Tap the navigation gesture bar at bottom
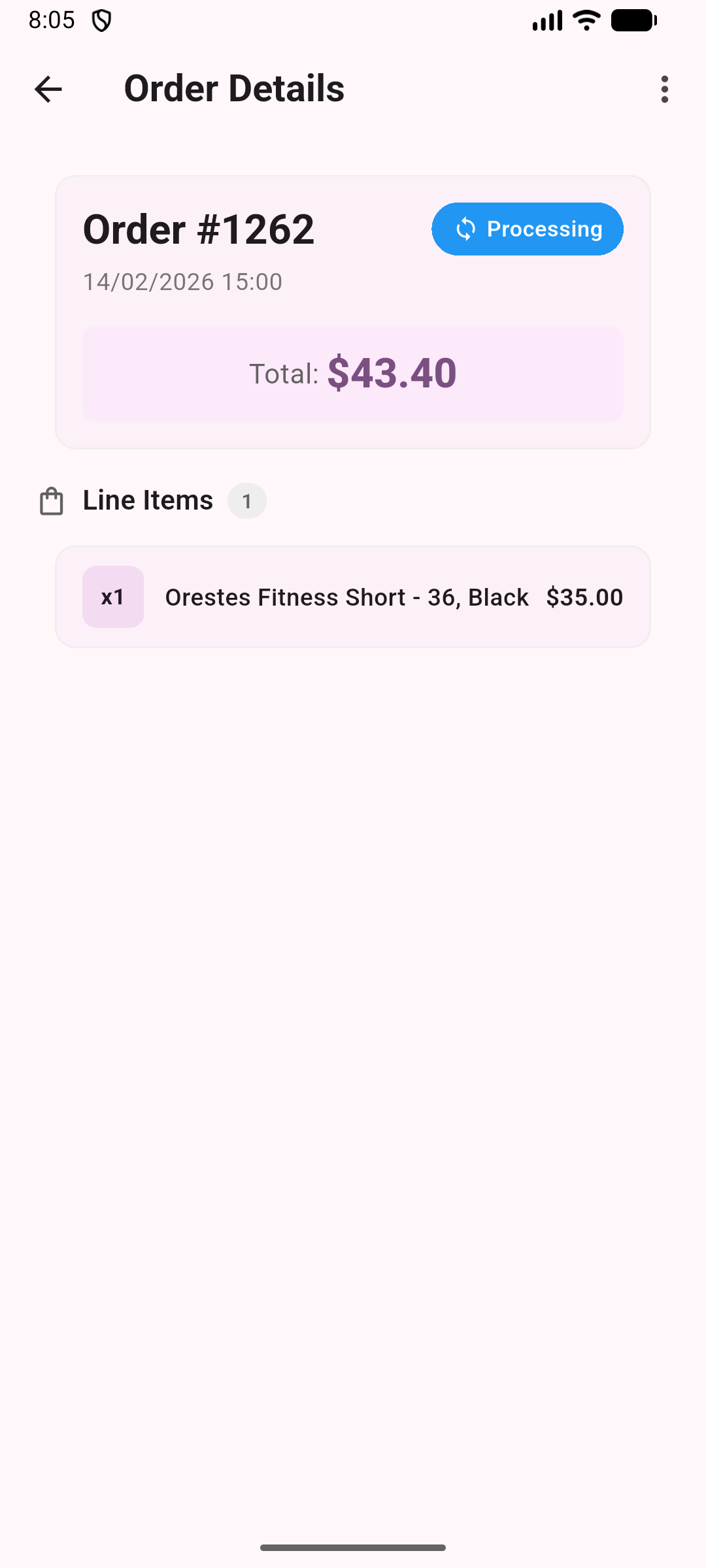706x1568 pixels. click(353, 1546)
